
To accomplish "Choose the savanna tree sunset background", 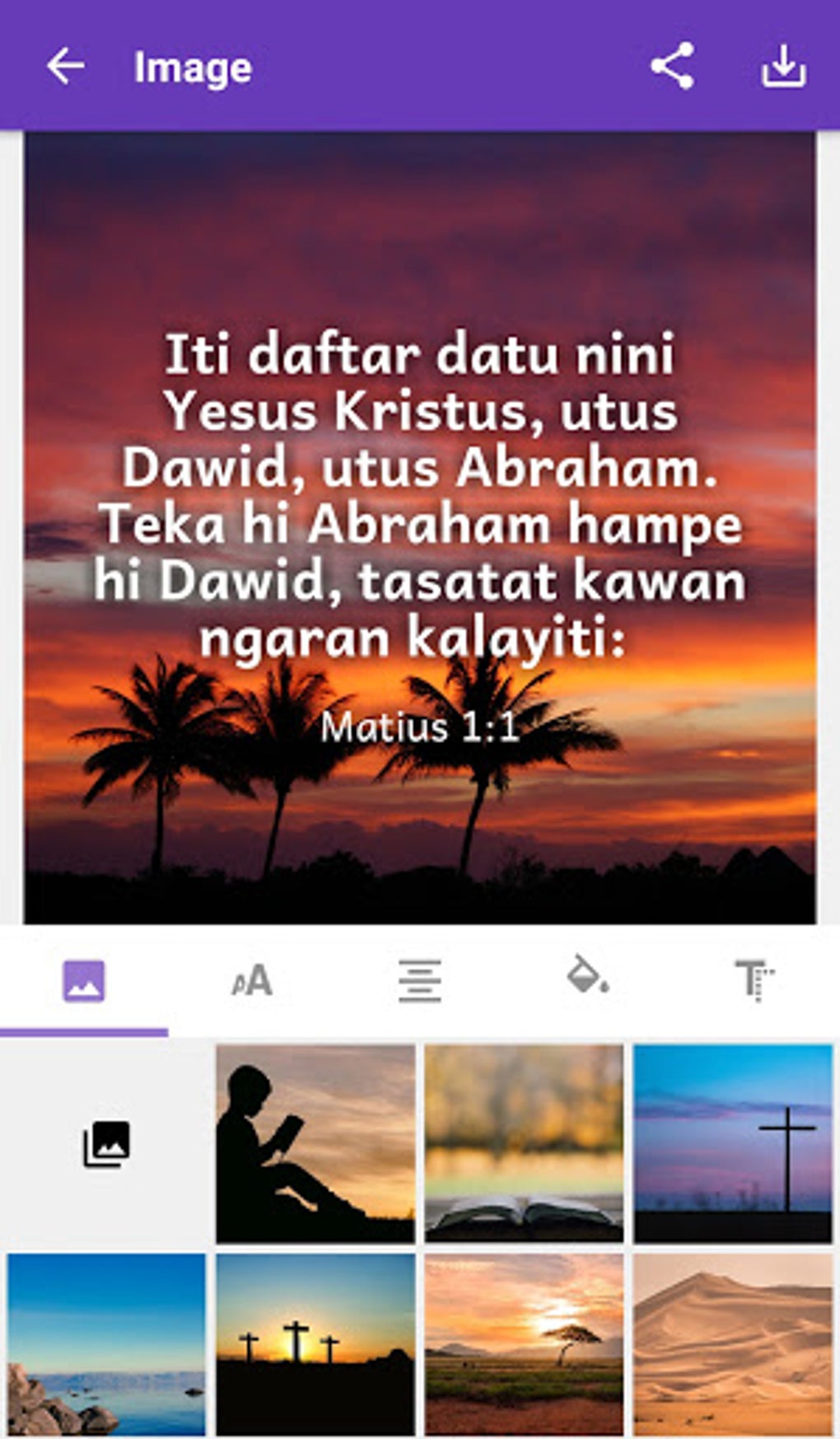I will coord(524,1344).
